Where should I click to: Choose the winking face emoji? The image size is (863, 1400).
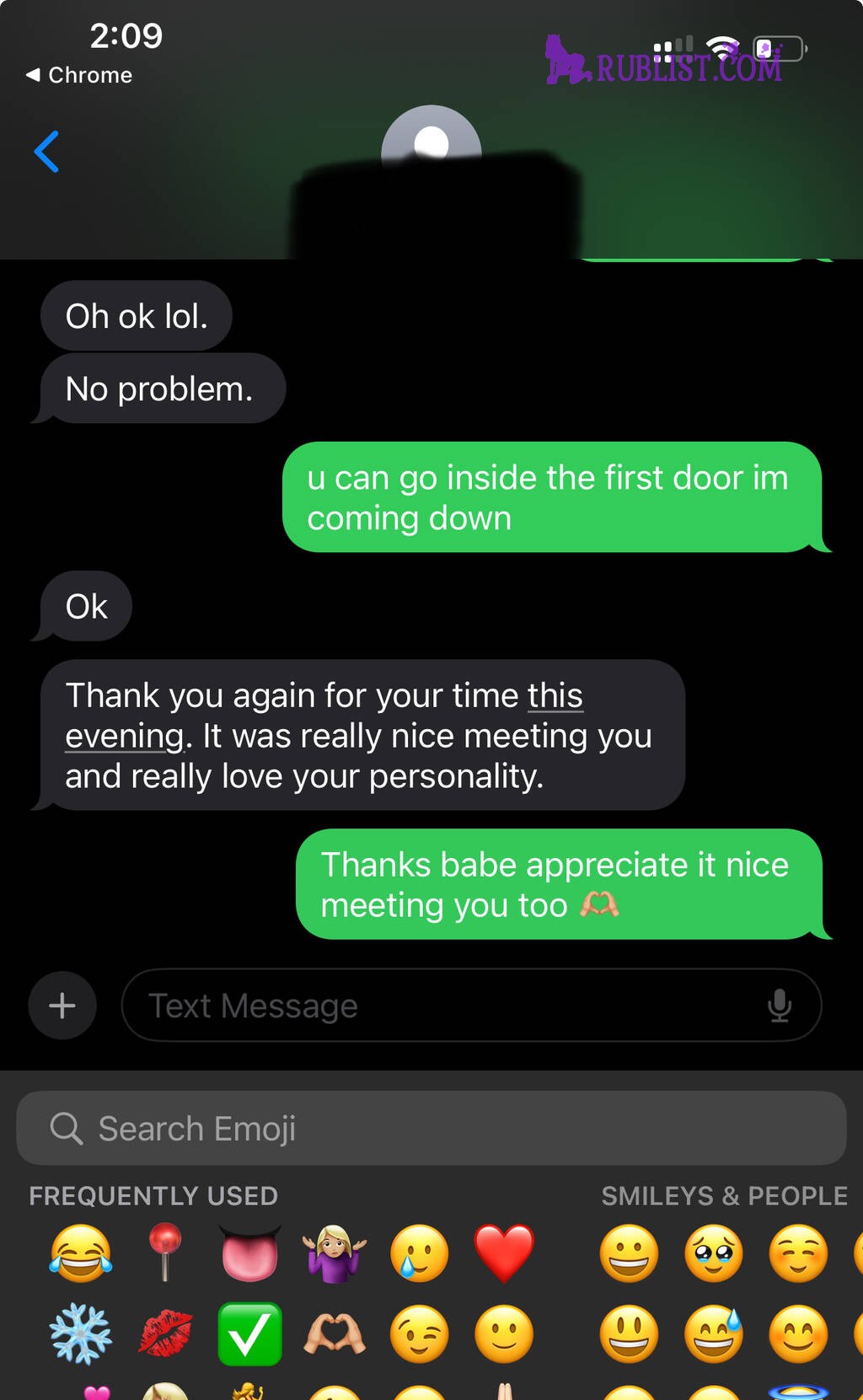[x=420, y=1334]
